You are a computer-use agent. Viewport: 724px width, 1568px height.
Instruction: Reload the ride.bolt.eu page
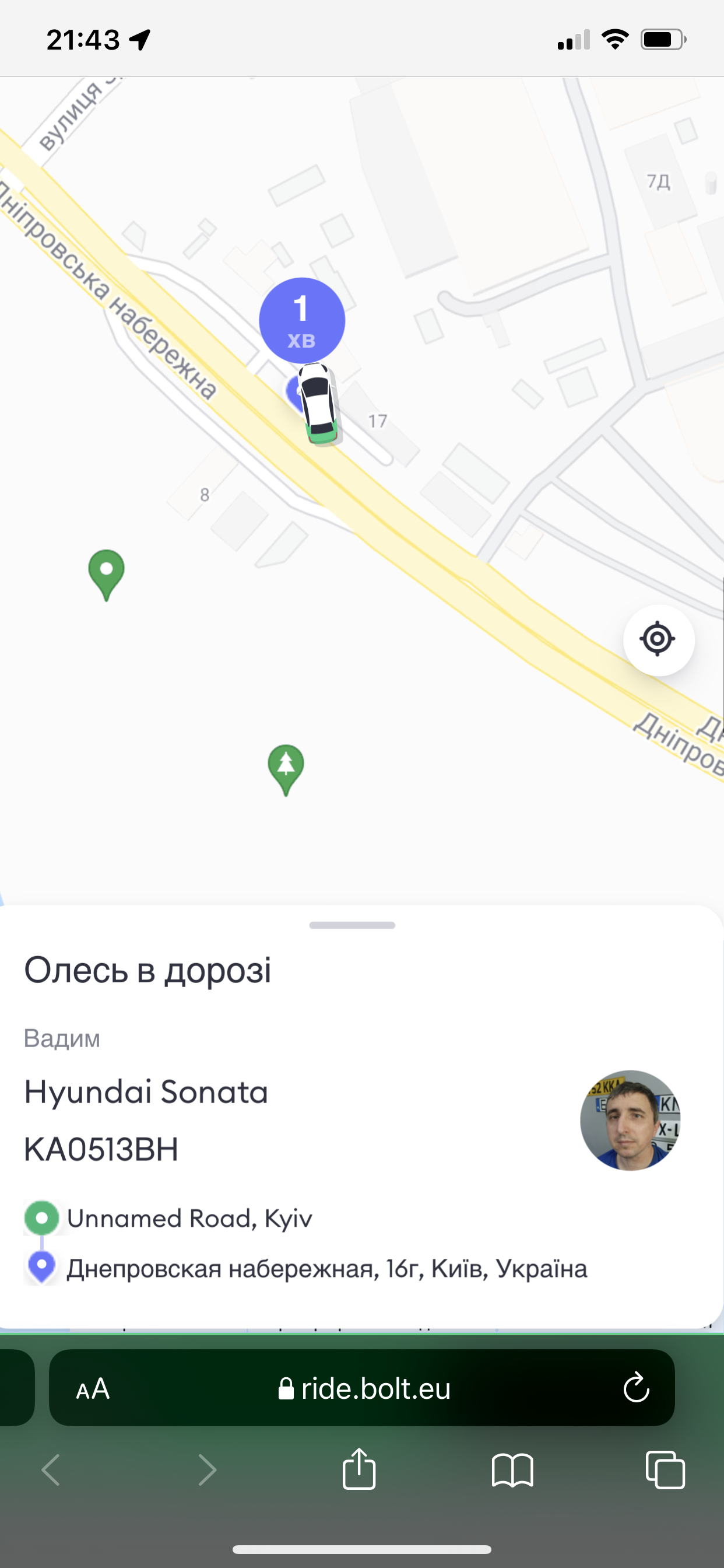[636, 1388]
